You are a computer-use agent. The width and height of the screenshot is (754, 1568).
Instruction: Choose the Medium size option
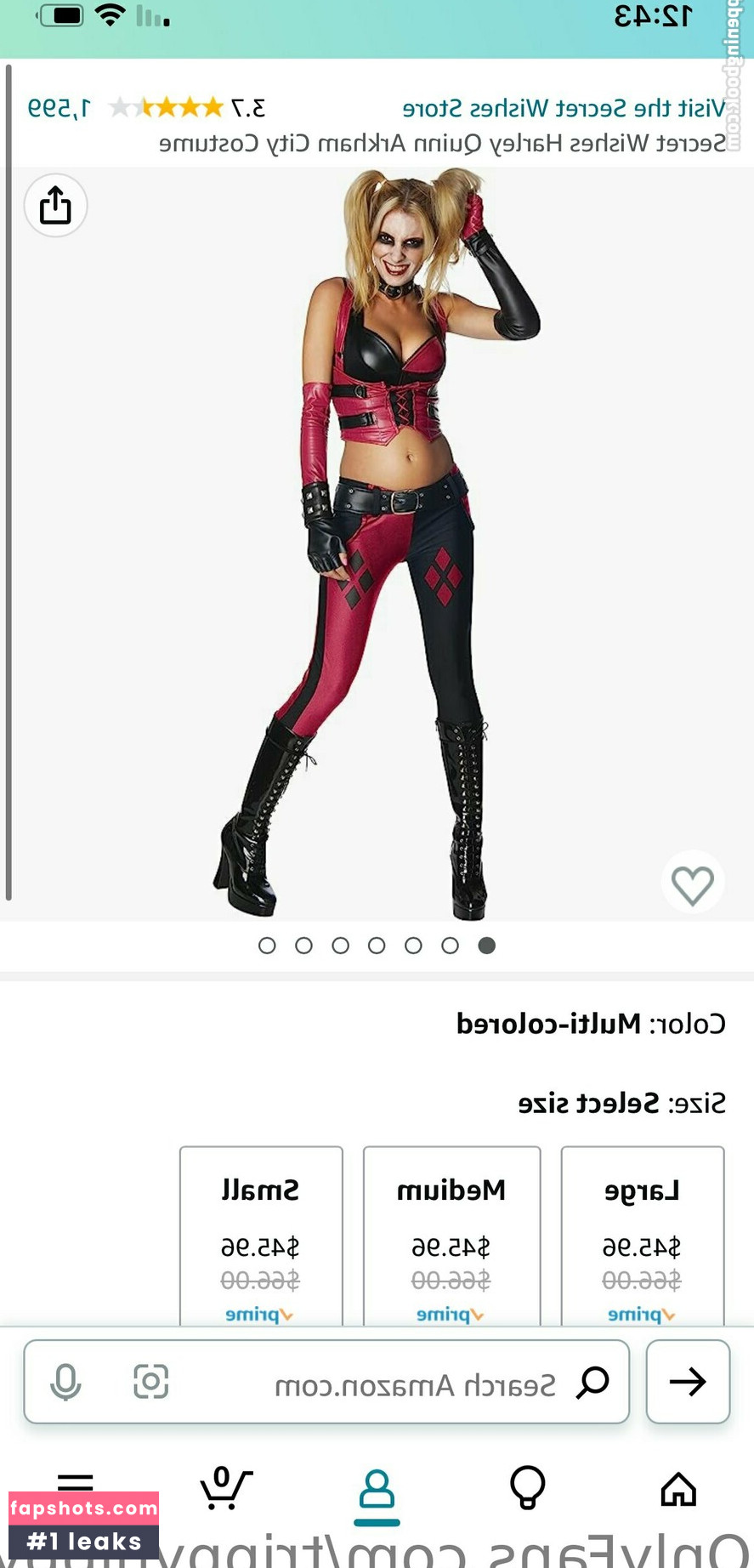click(x=451, y=1235)
